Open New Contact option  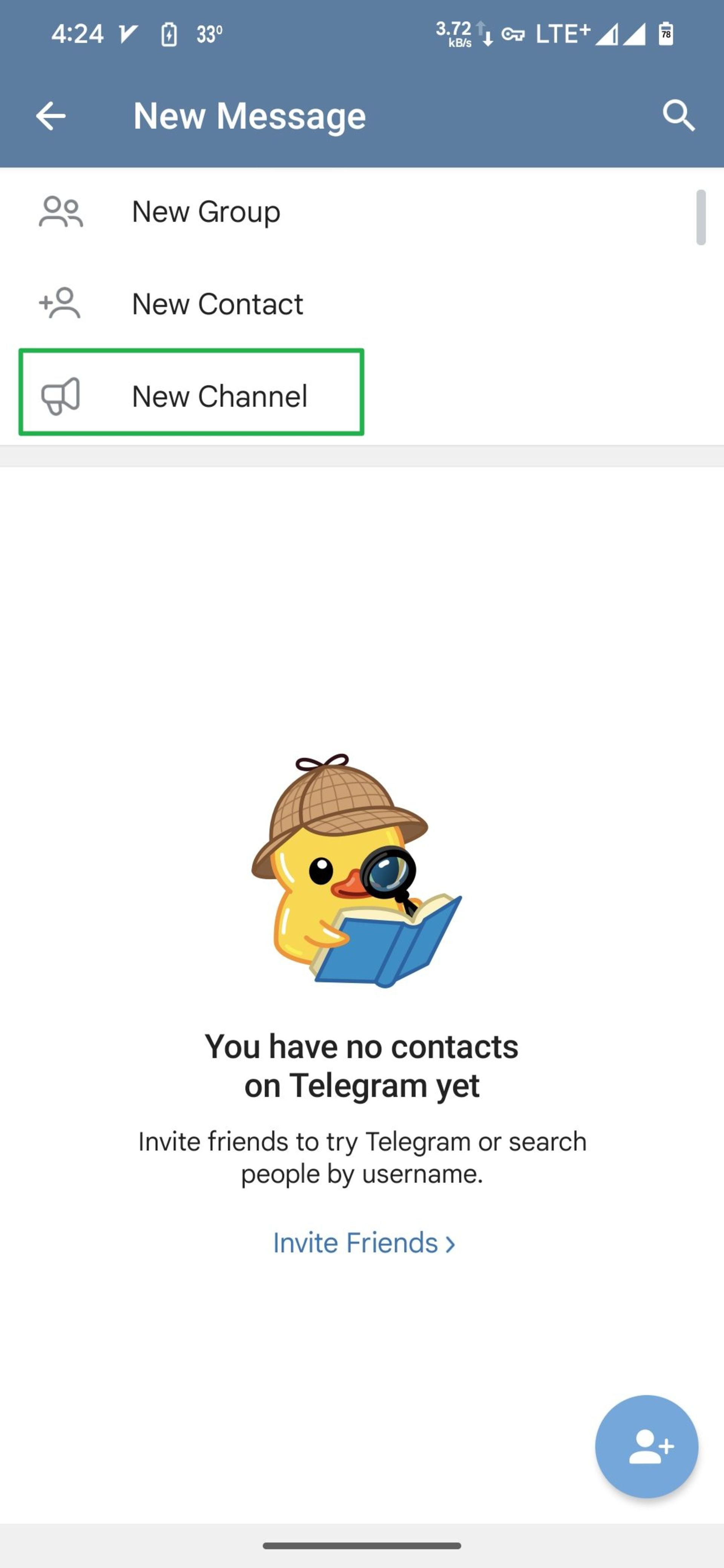pyautogui.click(x=217, y=304)
